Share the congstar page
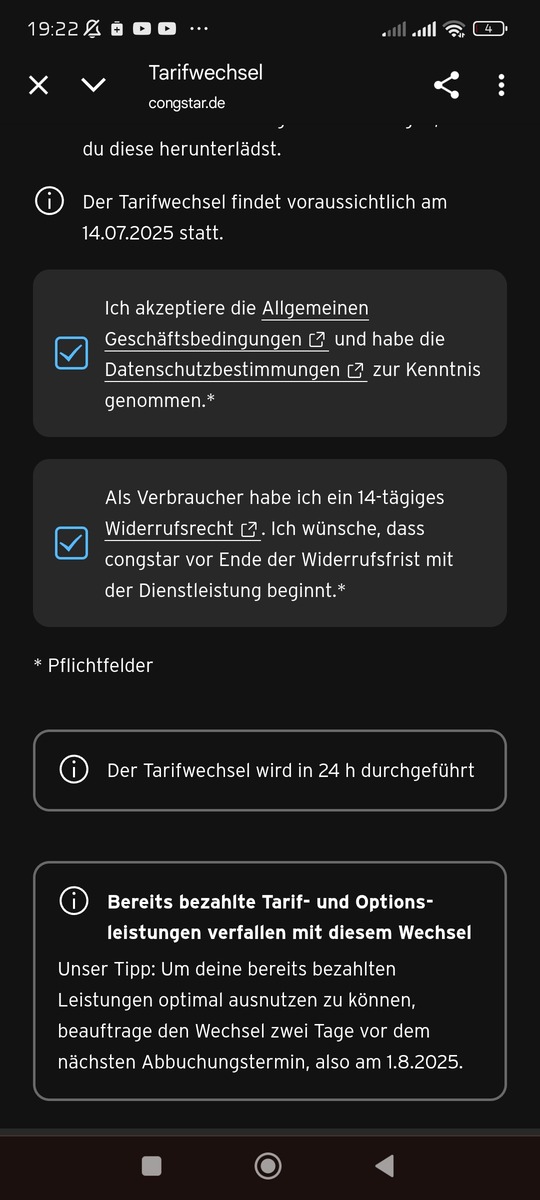 click(x=446, y=85)
